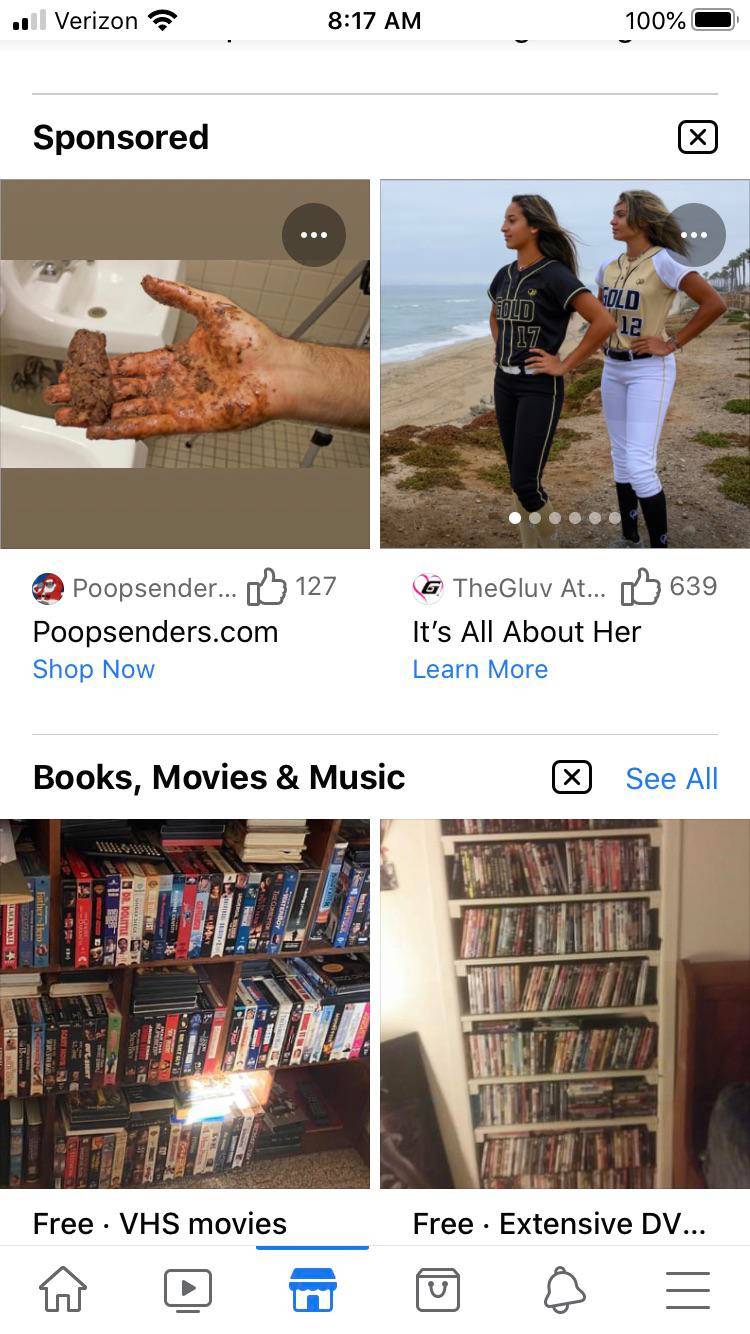Switch to the Watch video tab
Screen dimensions: 750x1334
188,1290
